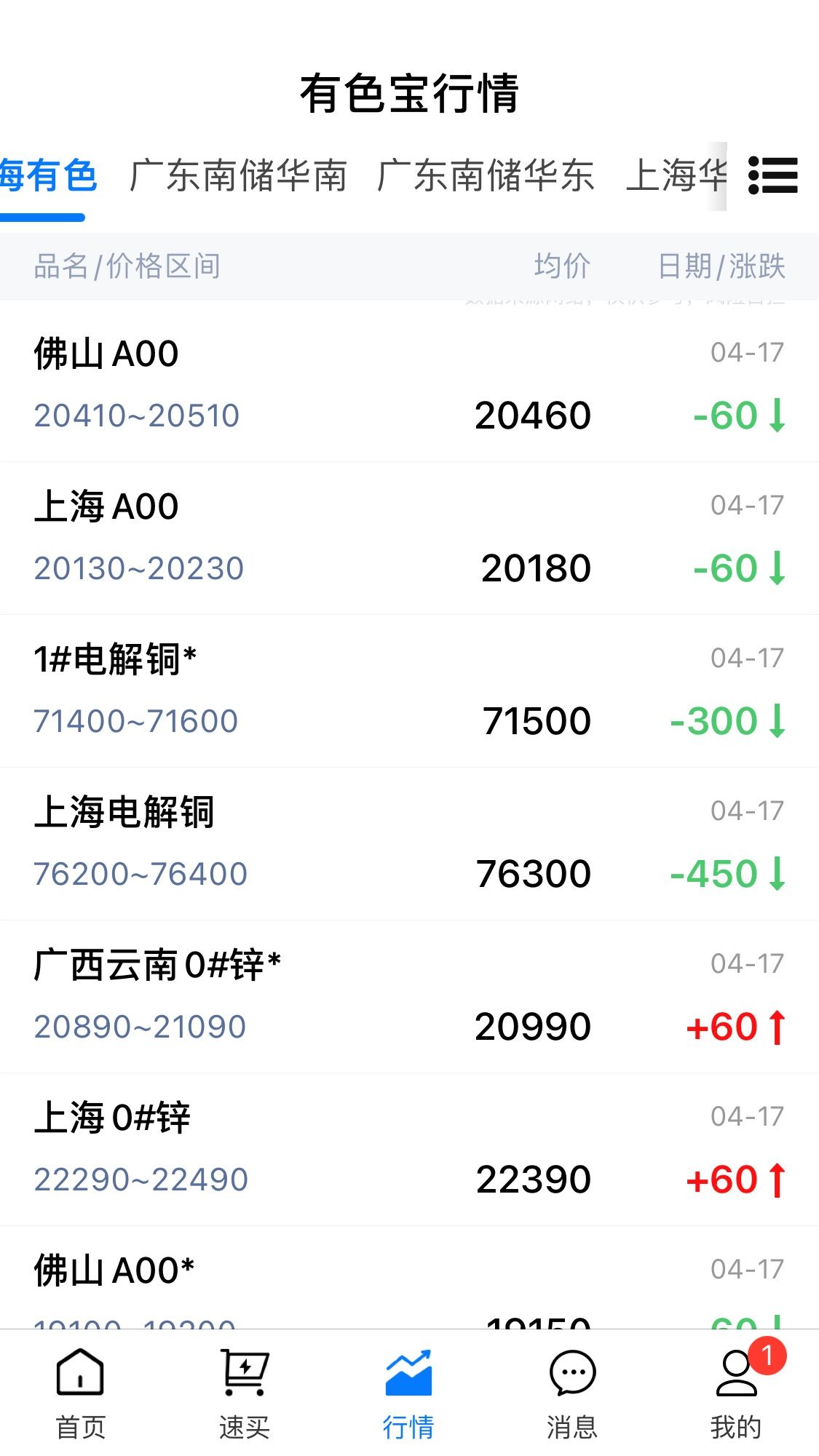View 广西云南 0#锌* price details

pos(409,996)
